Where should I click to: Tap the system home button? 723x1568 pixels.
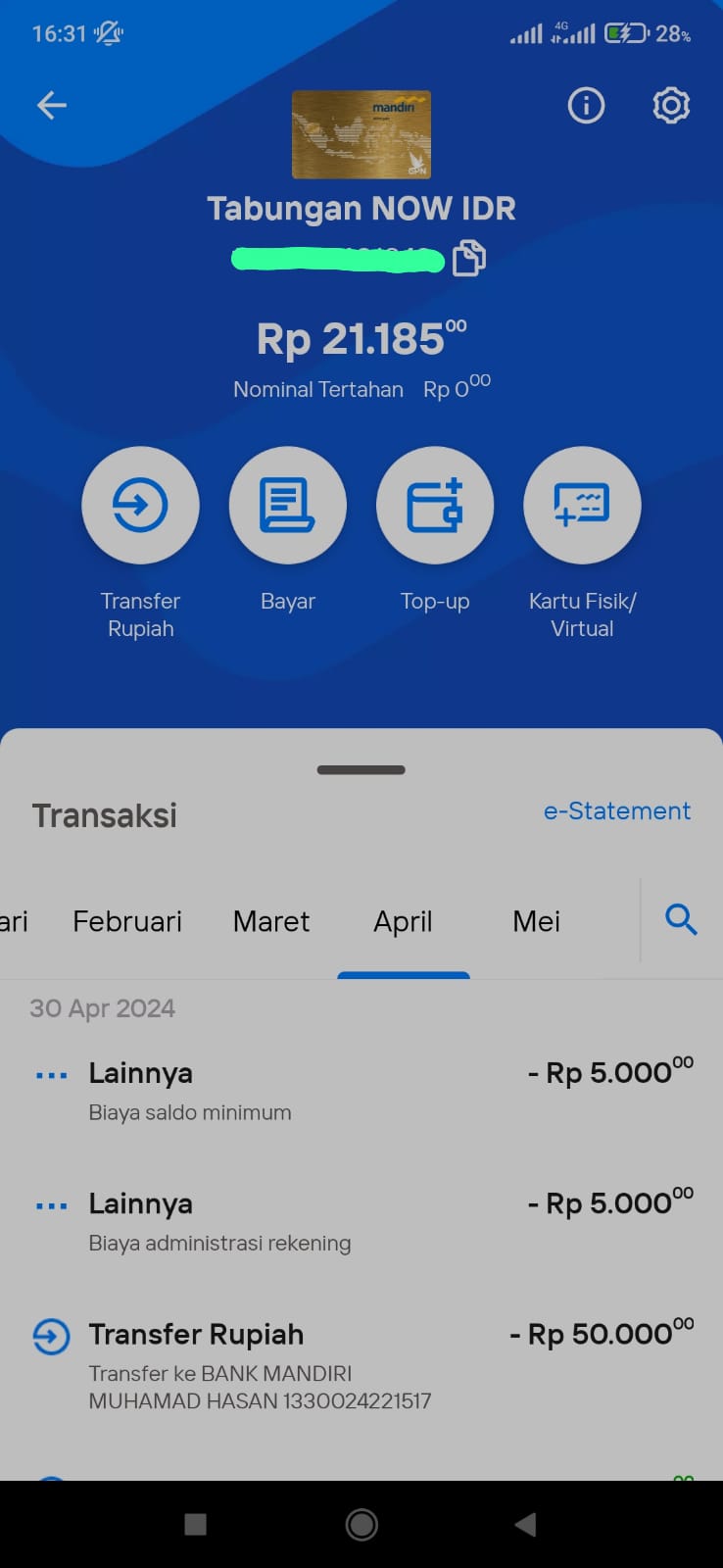[x=361, y=1524]
